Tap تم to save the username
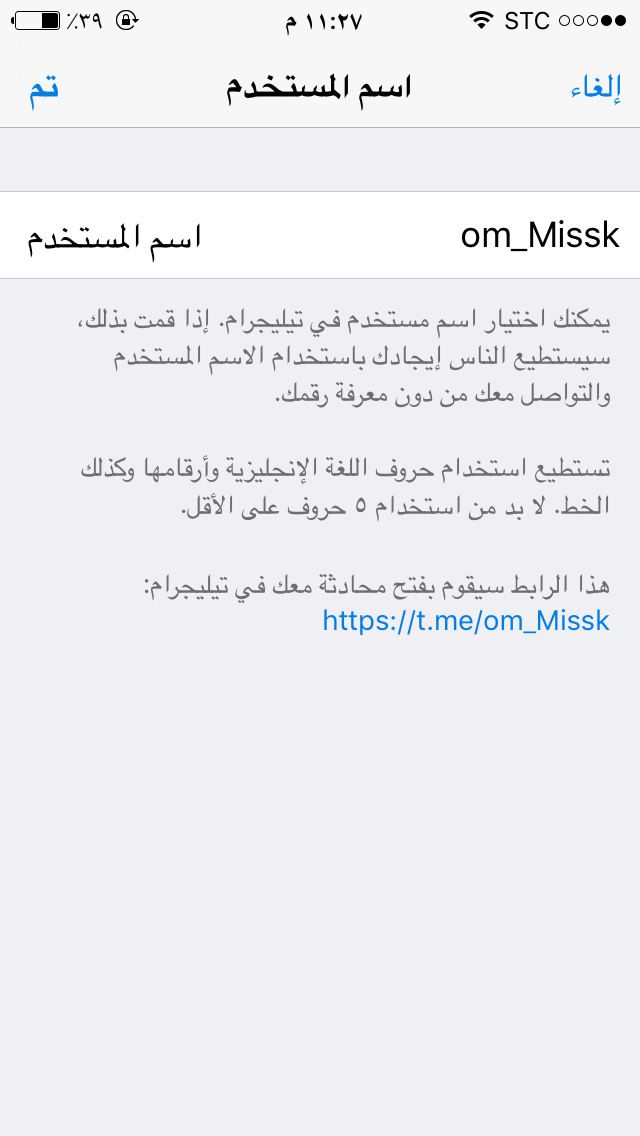The image size is (640, 1136). [43, 88]
